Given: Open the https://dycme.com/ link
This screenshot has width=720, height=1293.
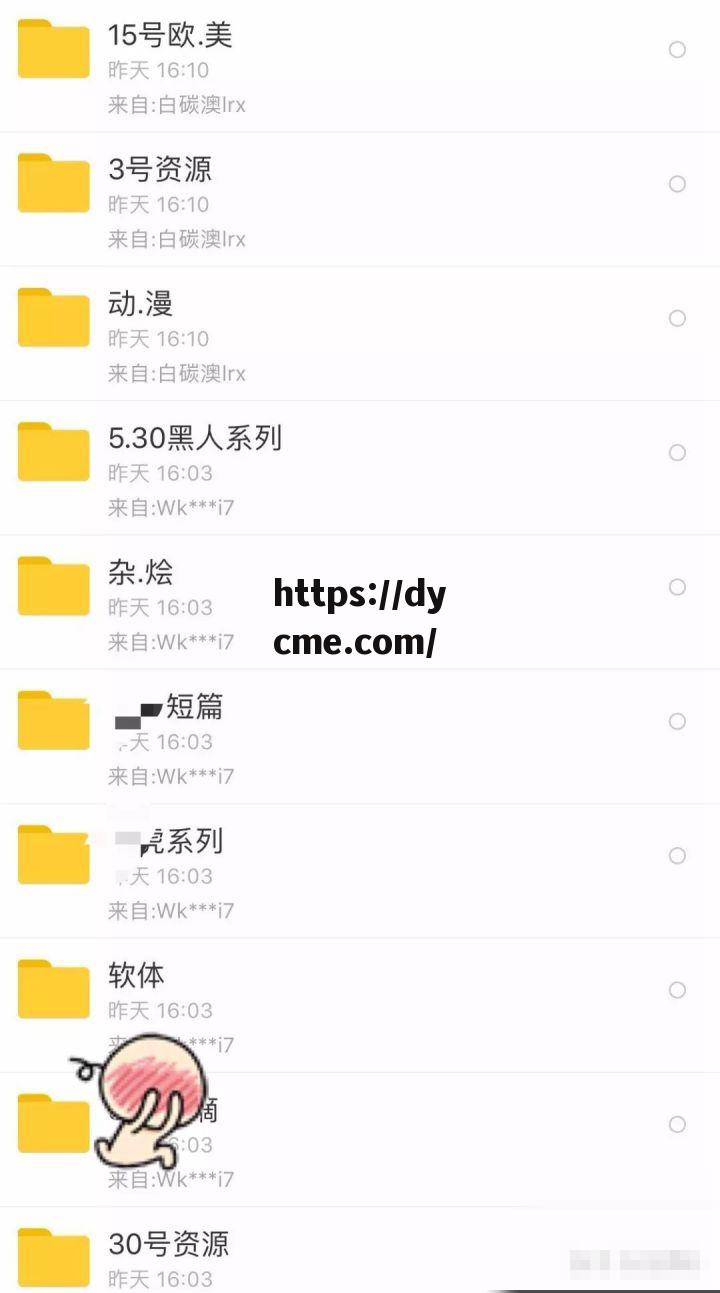Looking at the screenshot, I should point(362,616).
